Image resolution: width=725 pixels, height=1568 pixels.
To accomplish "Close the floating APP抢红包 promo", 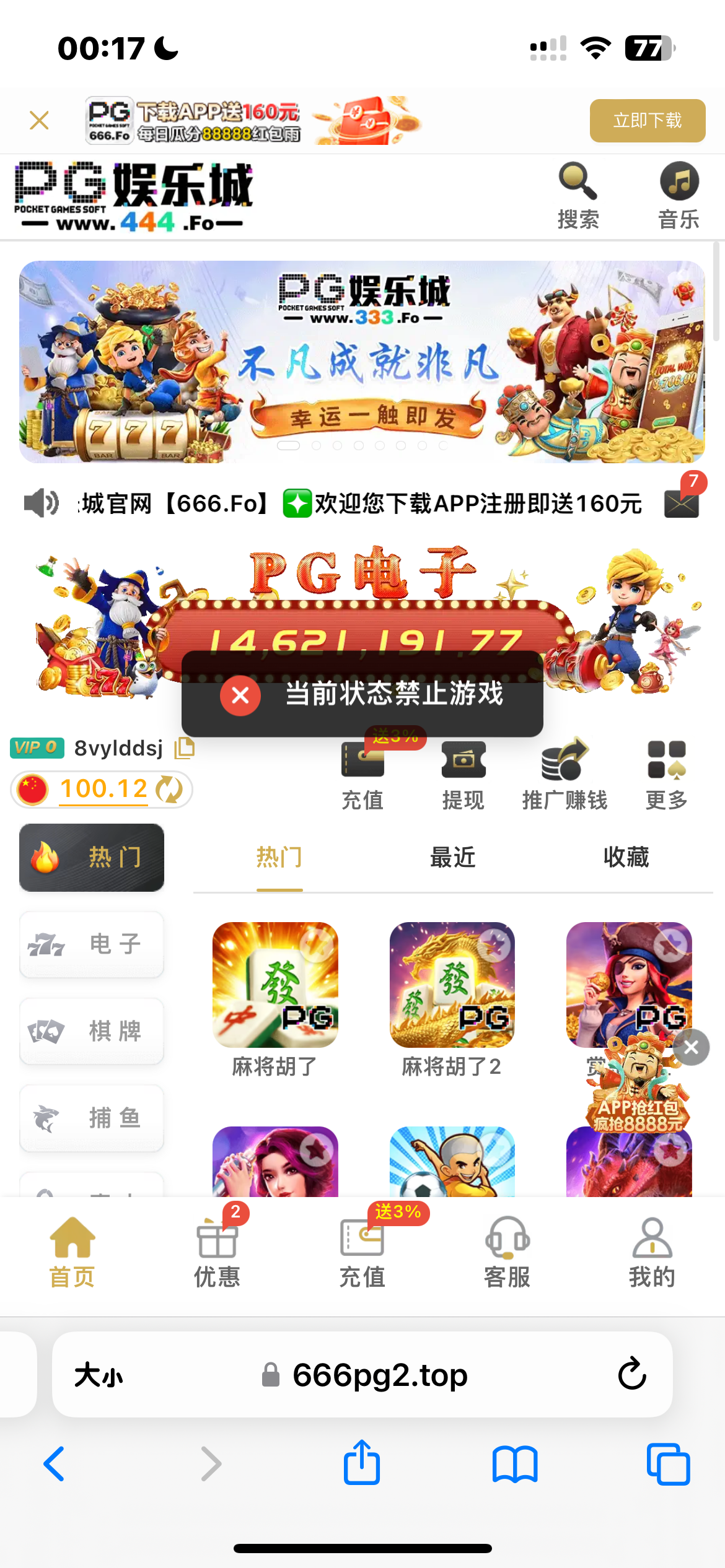I will click(692, 1047).
